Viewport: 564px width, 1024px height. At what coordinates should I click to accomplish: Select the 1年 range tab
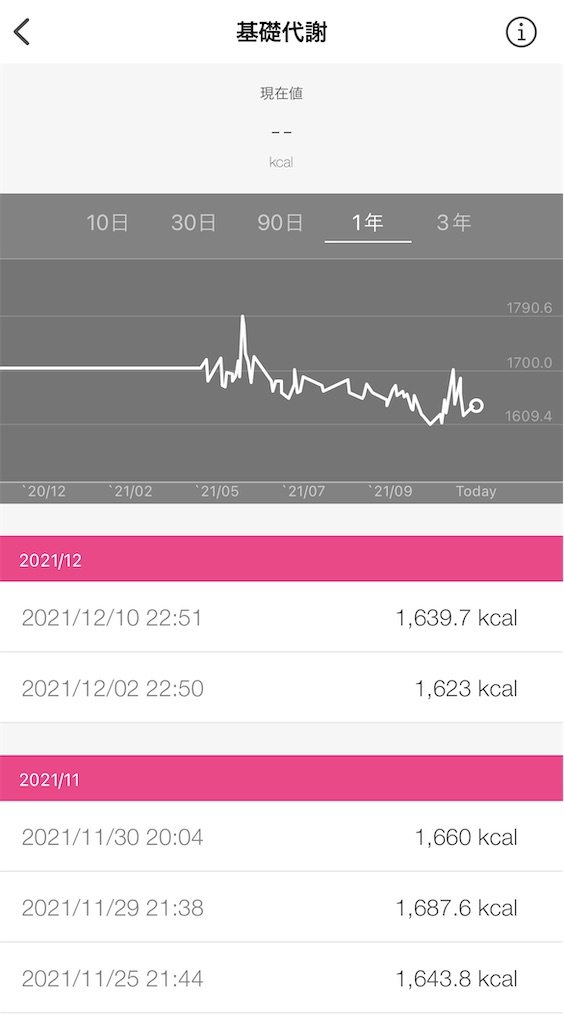(368, 223)
